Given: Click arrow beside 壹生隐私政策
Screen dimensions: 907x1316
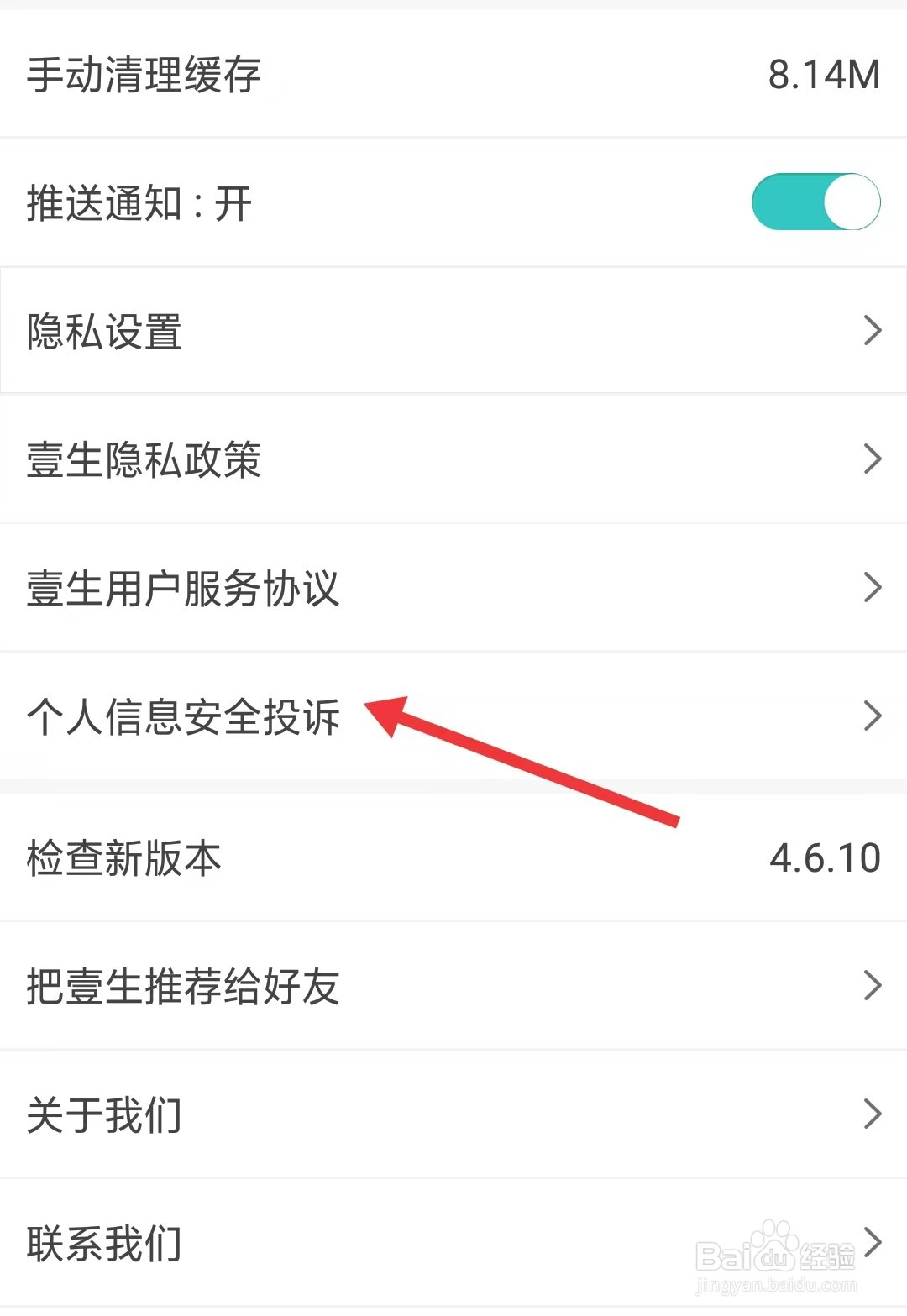Looking at the screenshot, I should (871, 459).
